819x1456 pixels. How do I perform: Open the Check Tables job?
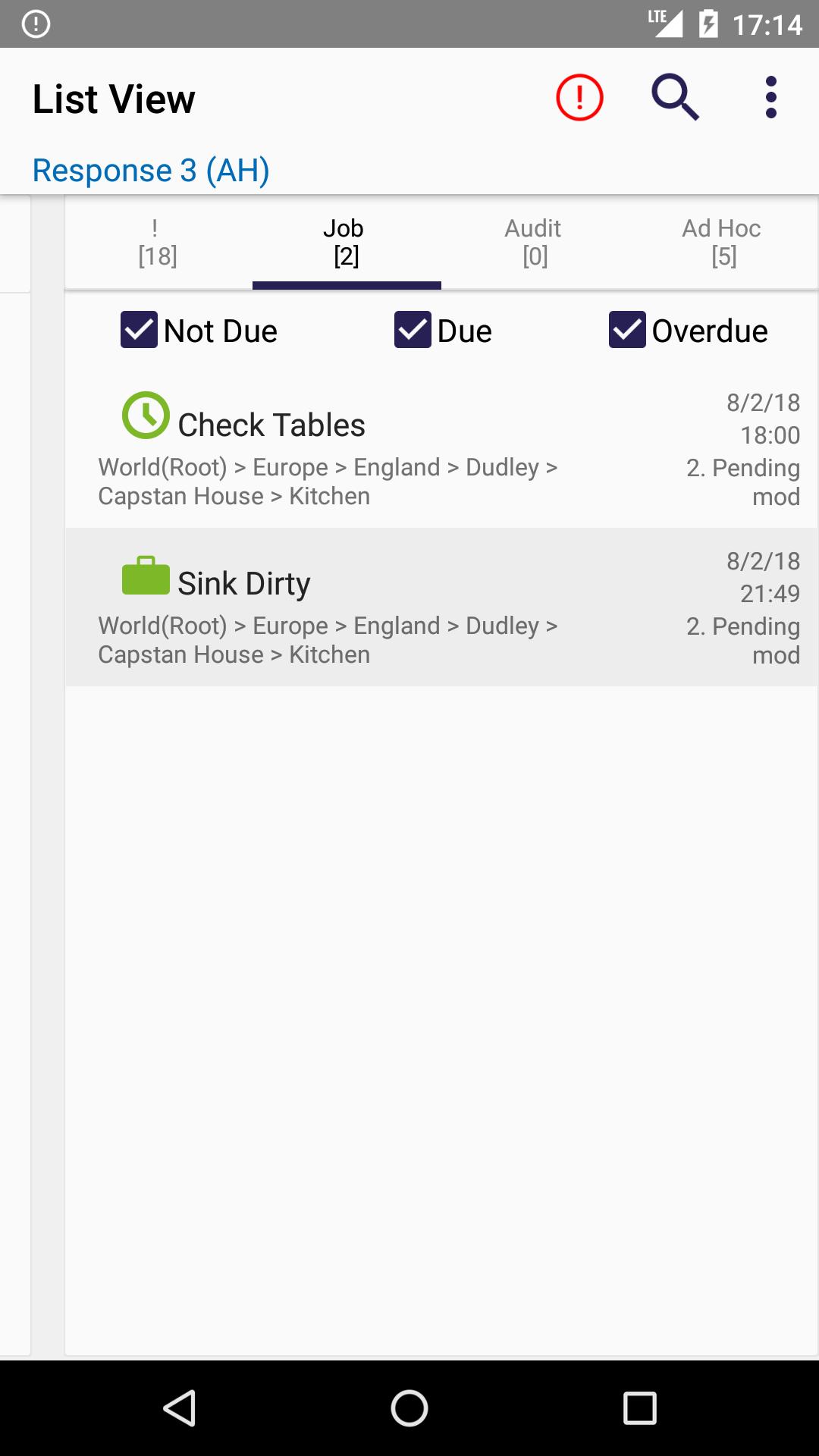pyautogui.click(x=441, y=449)
